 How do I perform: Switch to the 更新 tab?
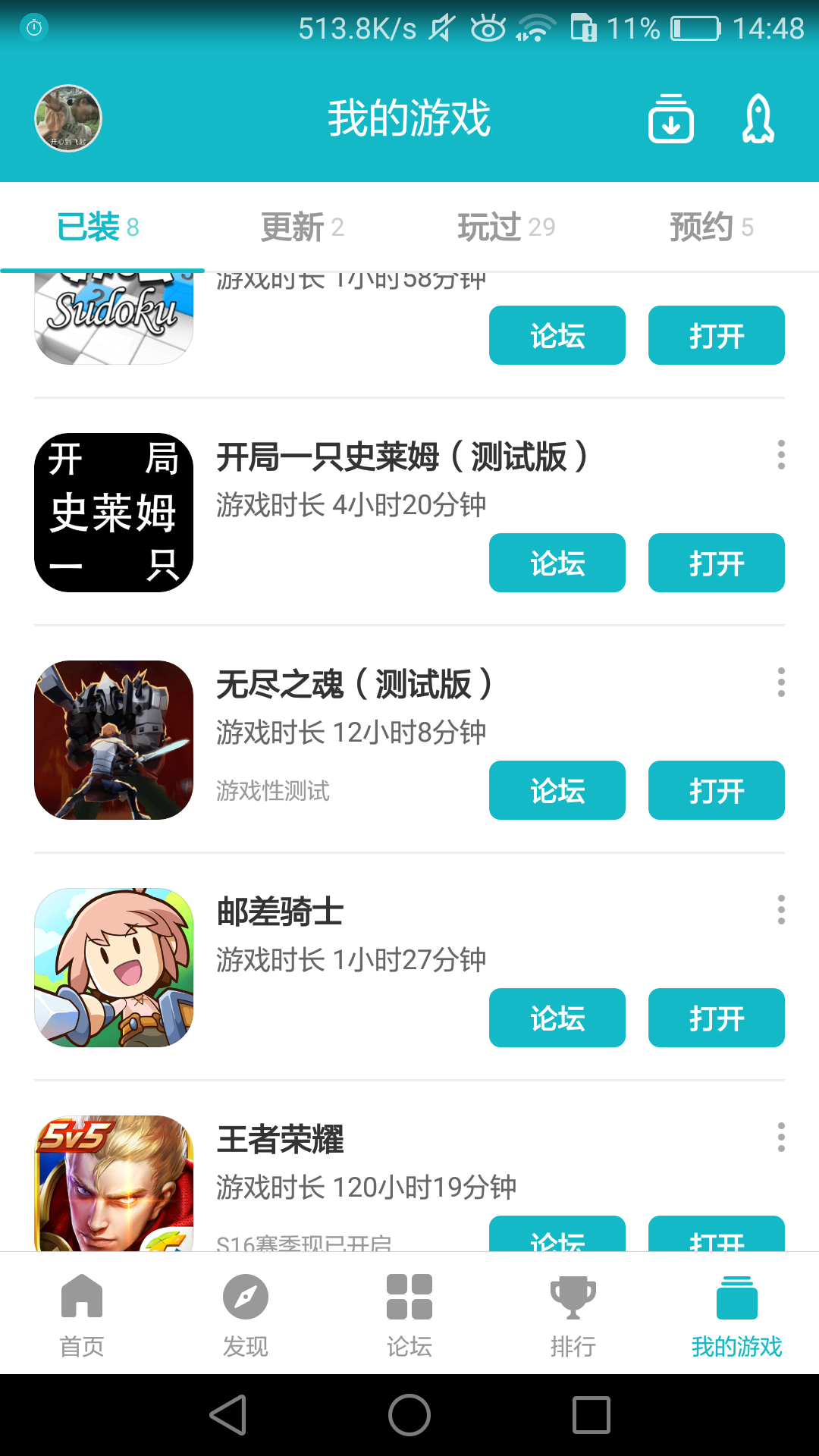[x=303, y=227]
